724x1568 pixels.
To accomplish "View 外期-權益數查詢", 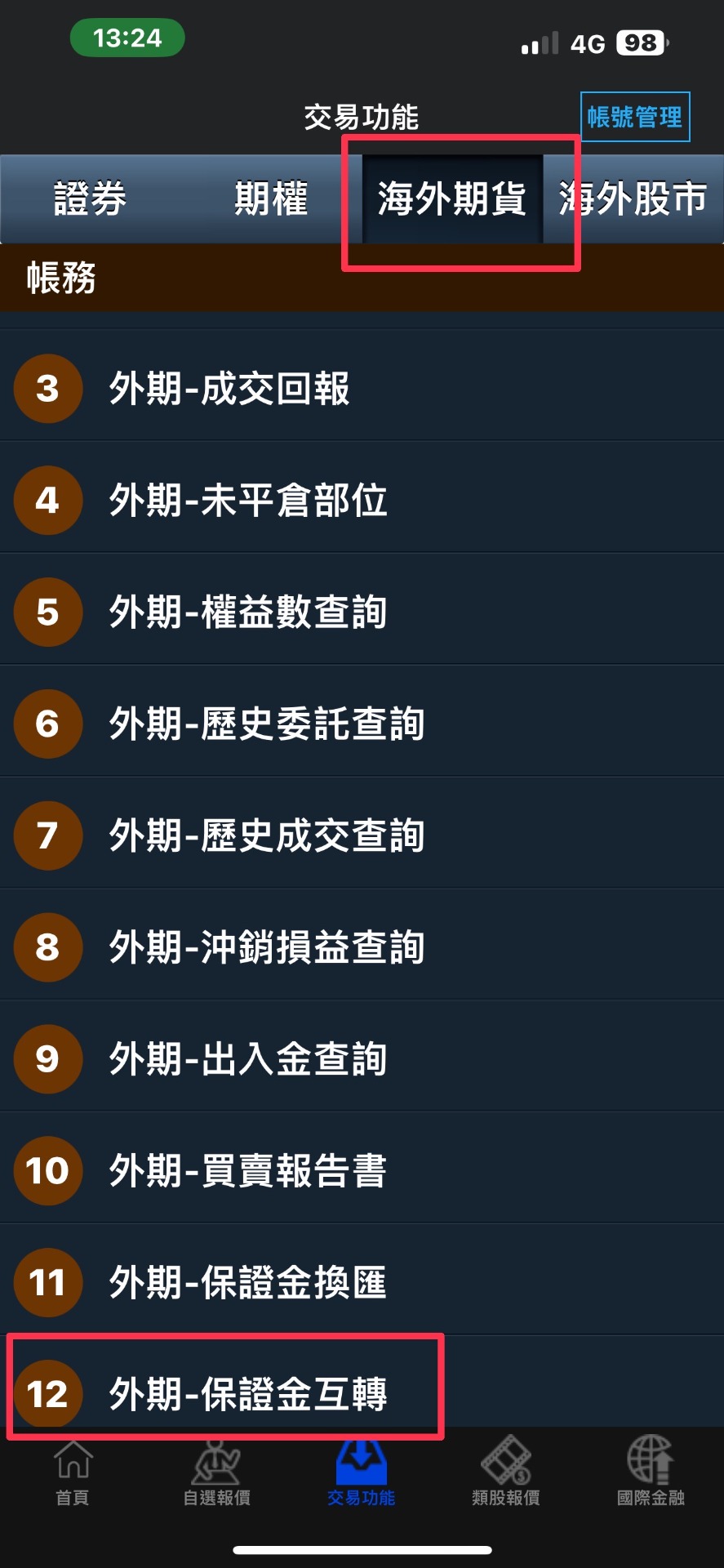I will click(362, 612).
